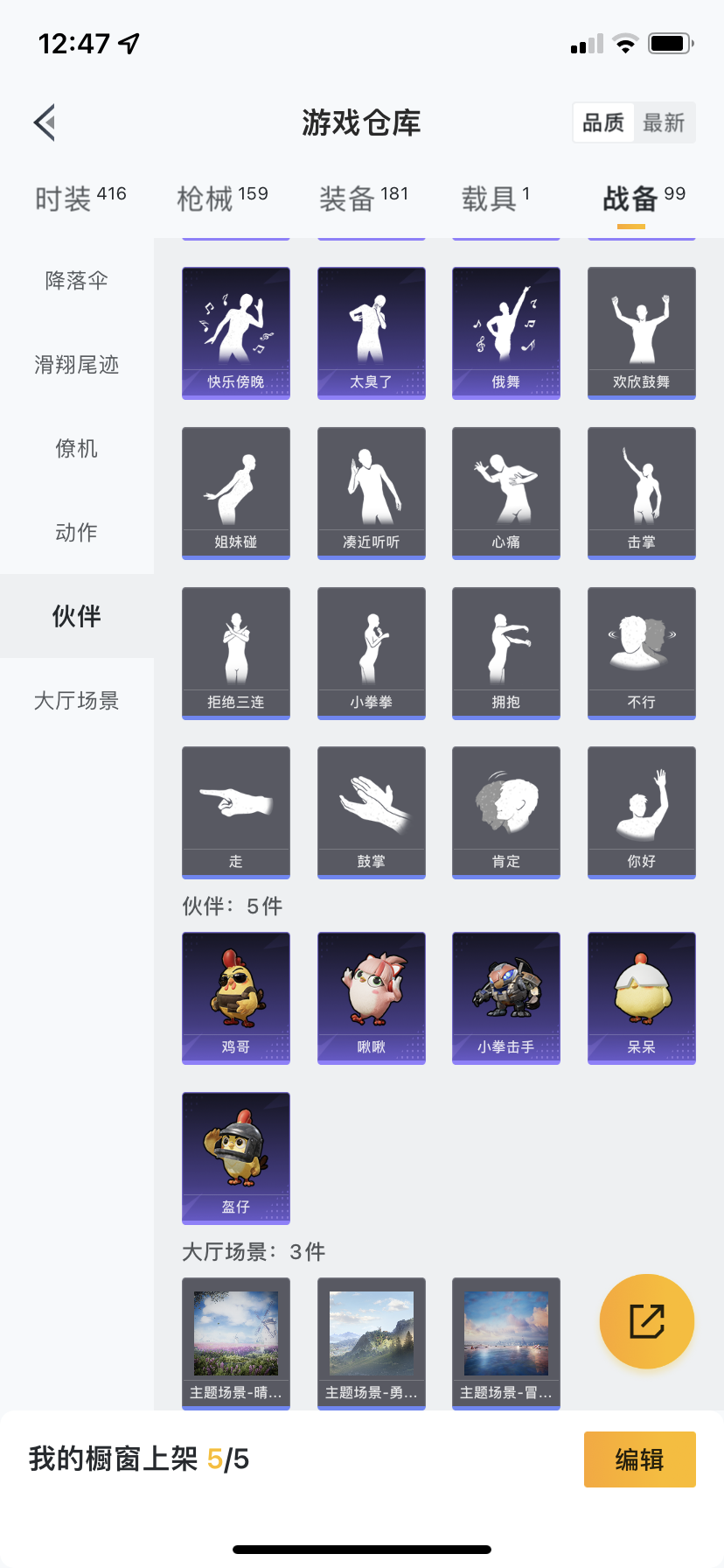Open the 呆呆 companion
Image resolution: width=724 pixels, height=1568 pixels.
(641, 997)
